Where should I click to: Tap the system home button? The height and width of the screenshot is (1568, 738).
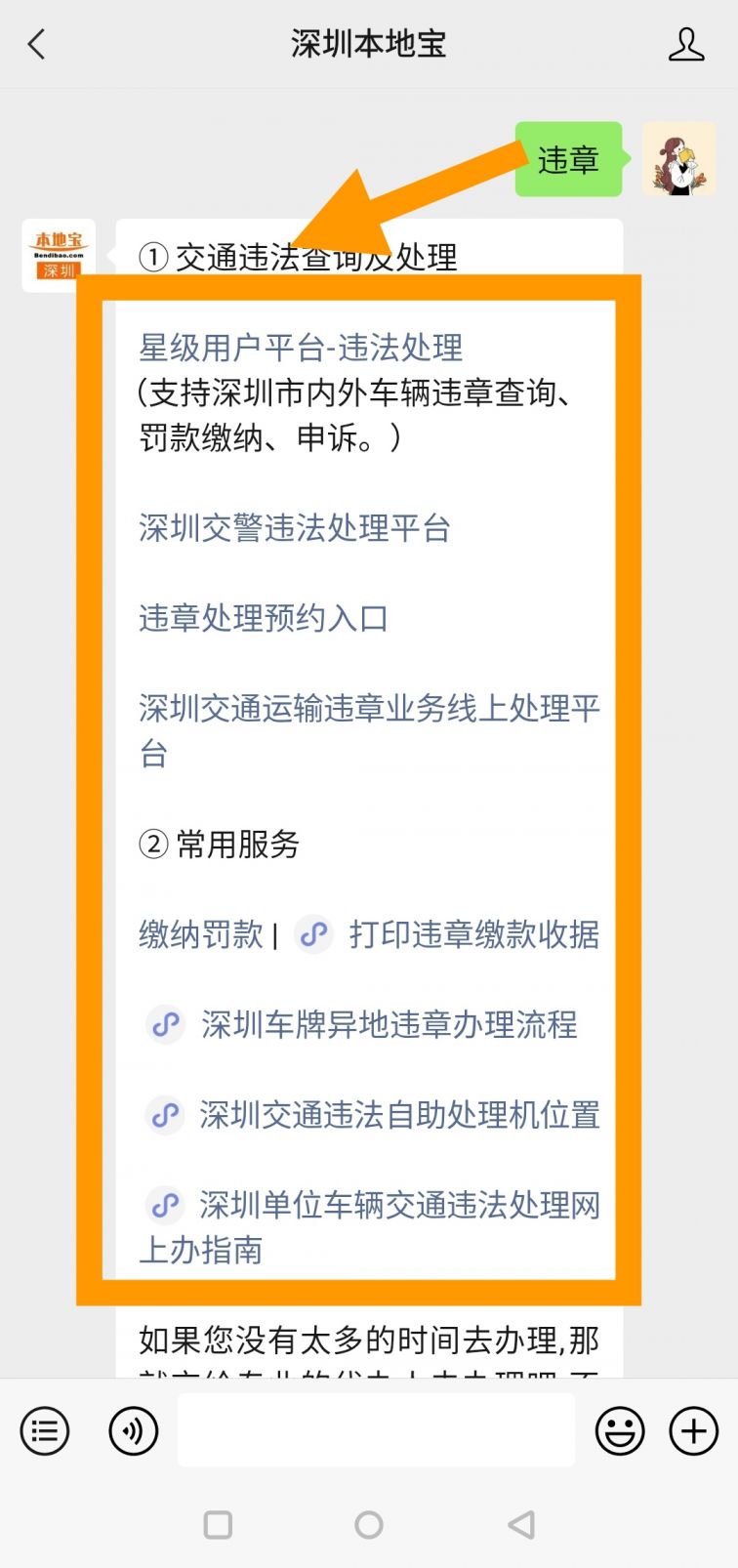point(369,1524)
